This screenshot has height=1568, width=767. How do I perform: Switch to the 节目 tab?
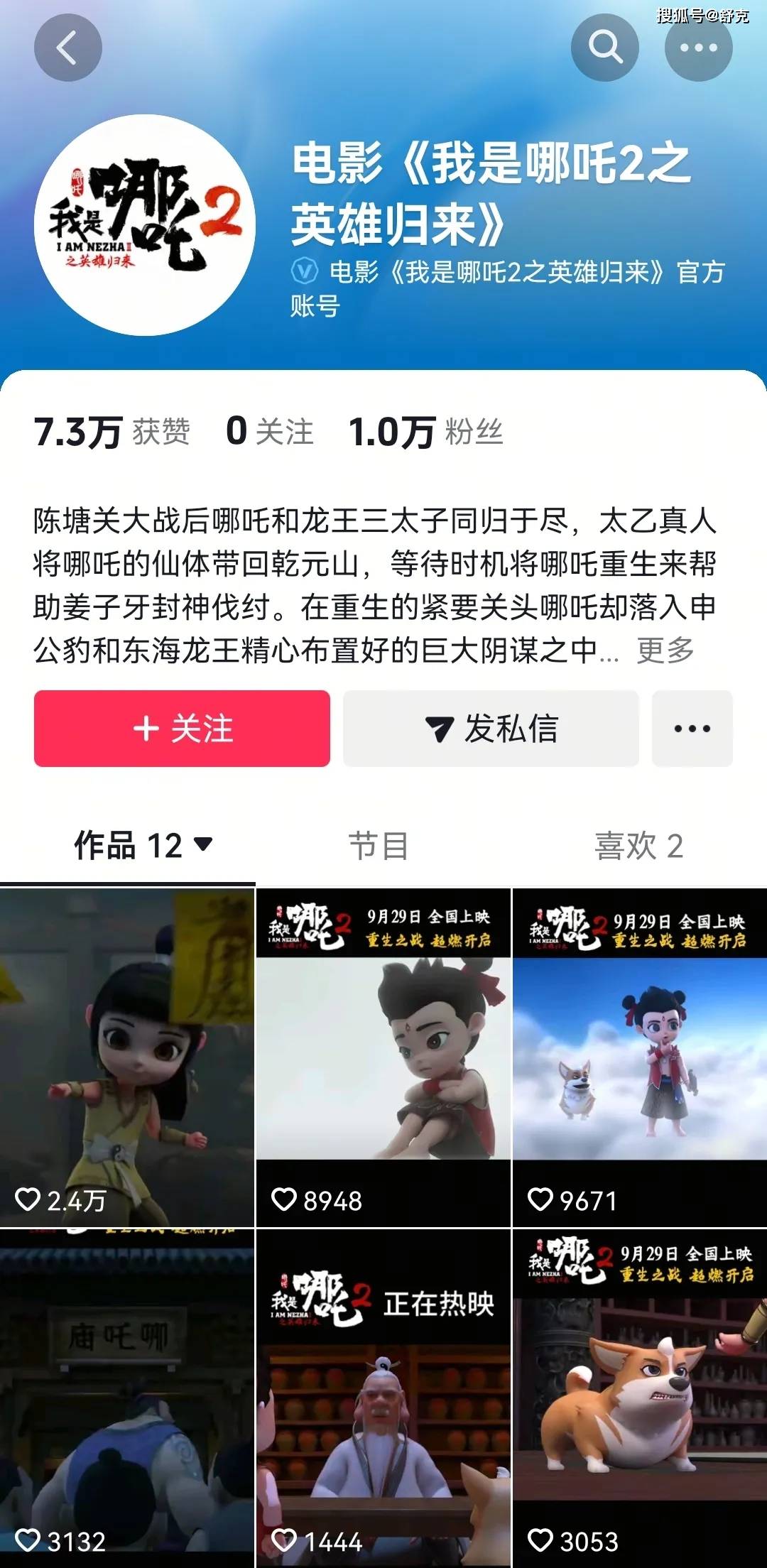pyautogui.click(x=379, y=846)
